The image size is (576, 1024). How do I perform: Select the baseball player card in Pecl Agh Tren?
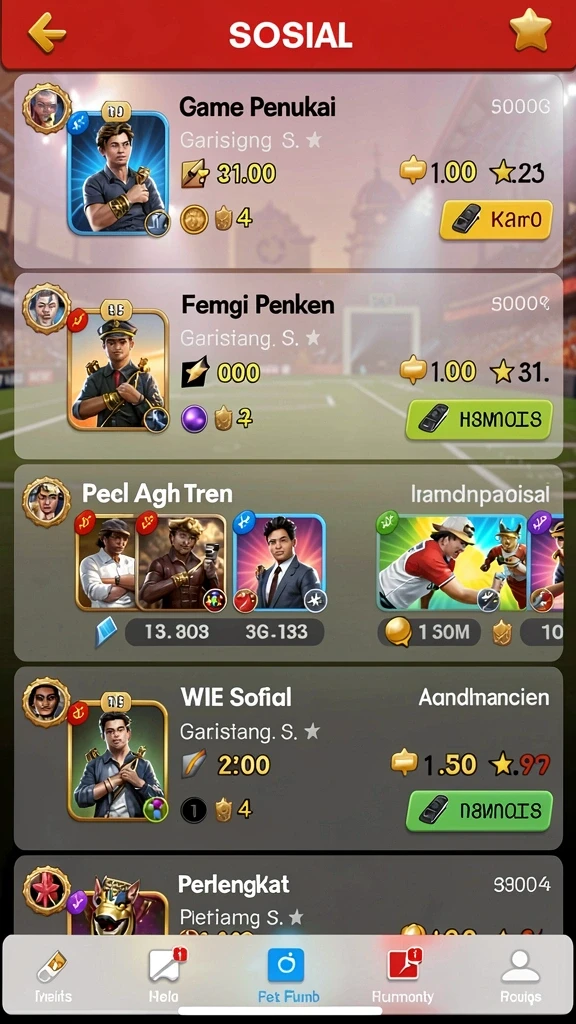click(x=453, y=562)
